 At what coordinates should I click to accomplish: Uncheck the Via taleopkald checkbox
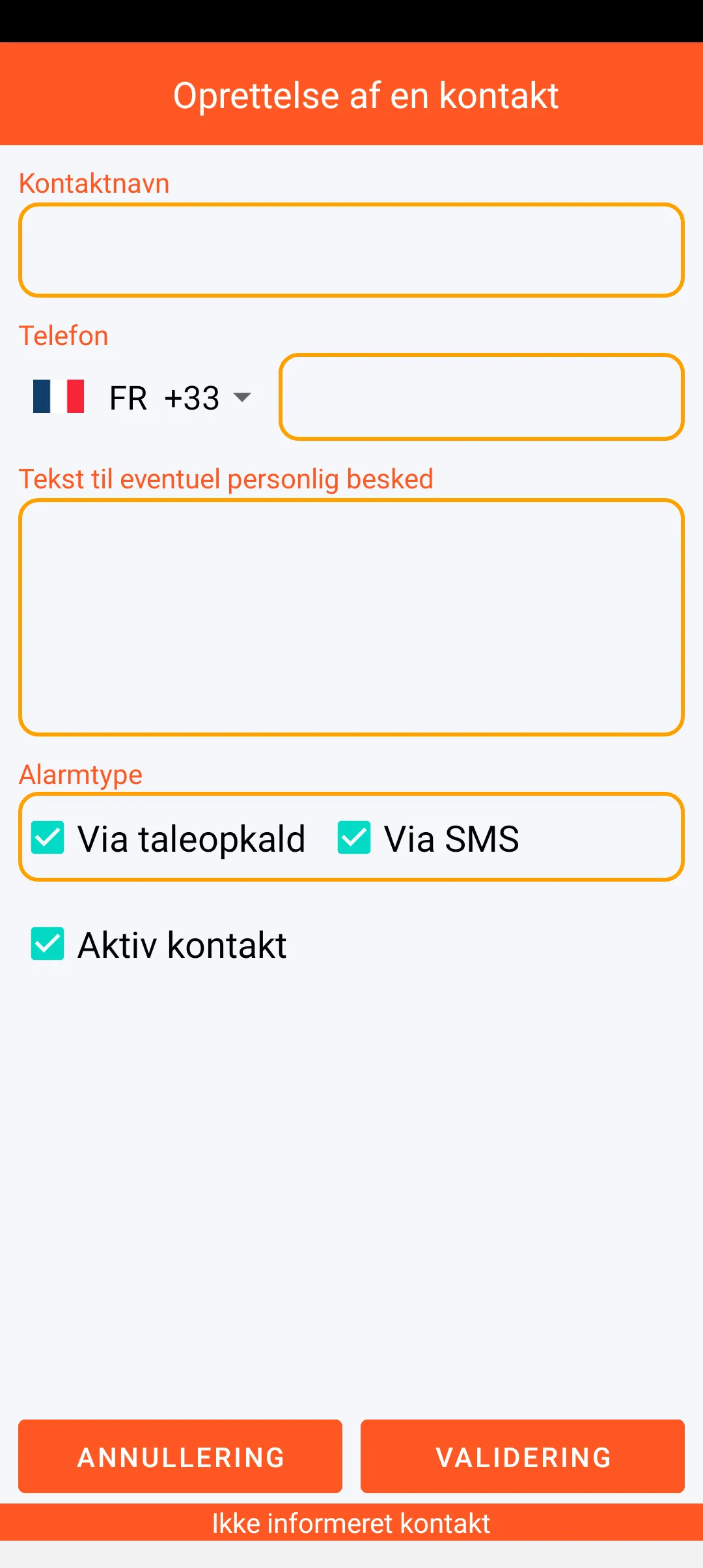(x=48, y=837)
